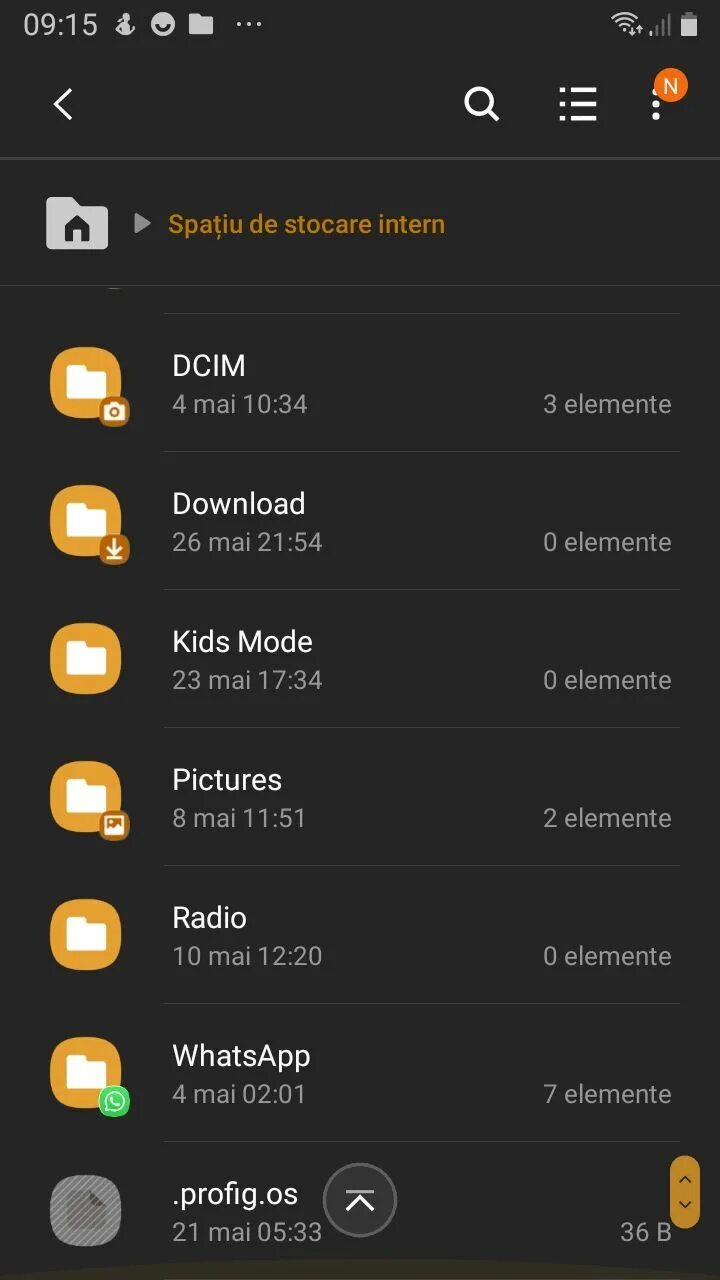The width and height of the screenshot is (720, 1280).
Task: Open file search
Action: [481, 104]
